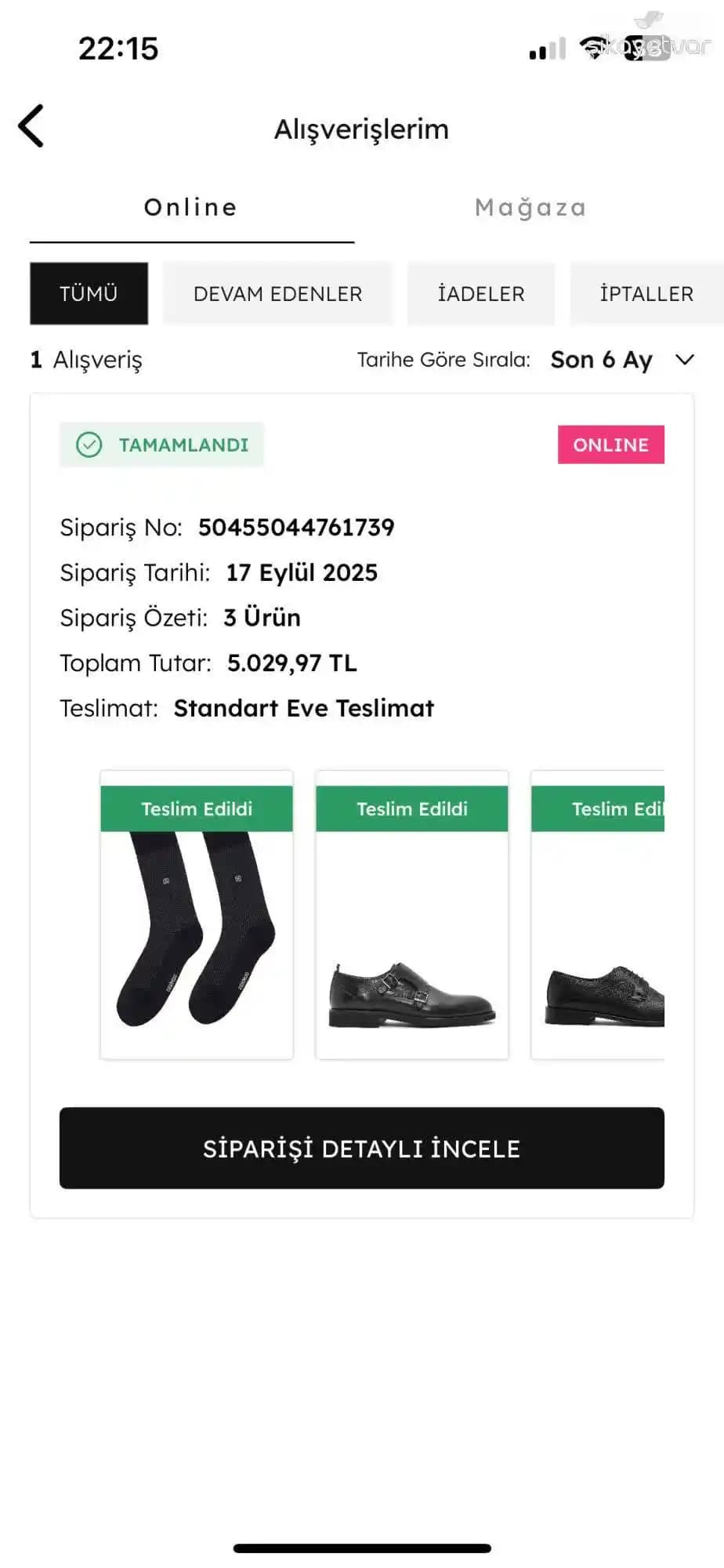This screenshot has height=1568, width=724.
Task: Tap the pink ONLINE badge
Action: 610,445
